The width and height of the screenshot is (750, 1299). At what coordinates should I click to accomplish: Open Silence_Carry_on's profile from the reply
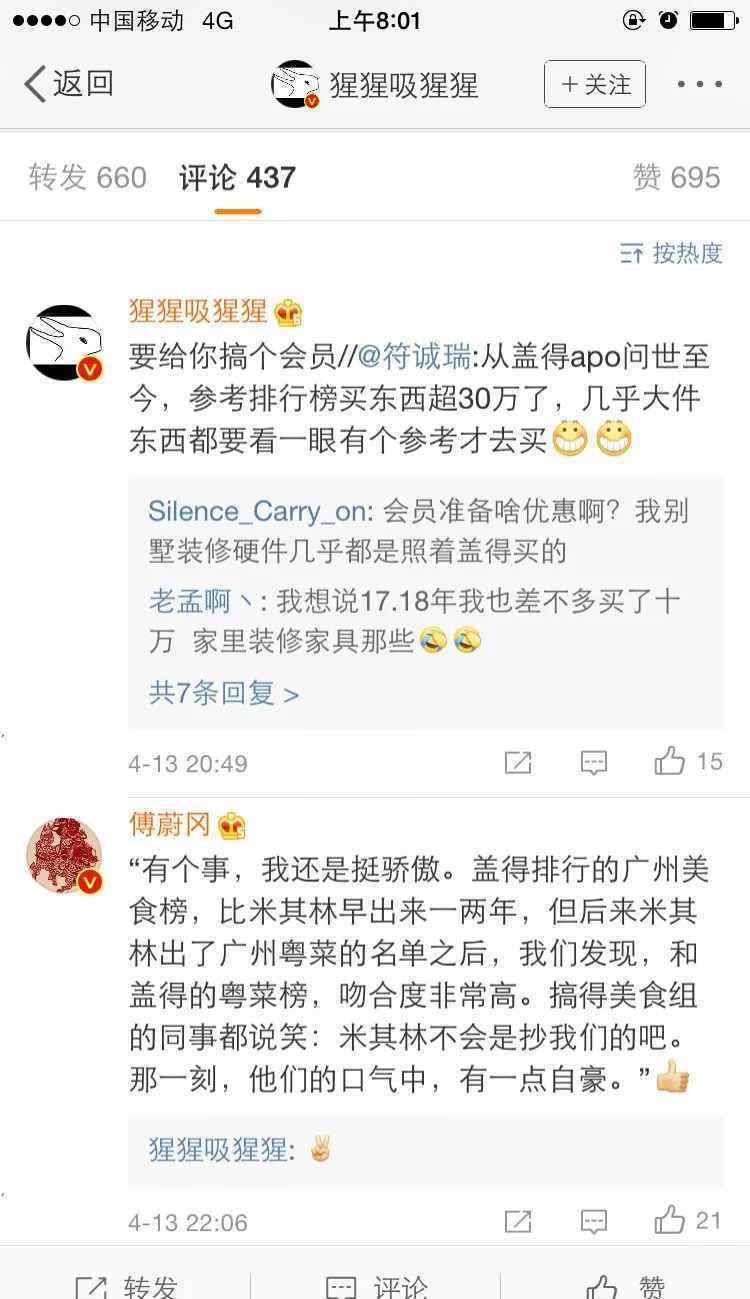coord(258,511)
